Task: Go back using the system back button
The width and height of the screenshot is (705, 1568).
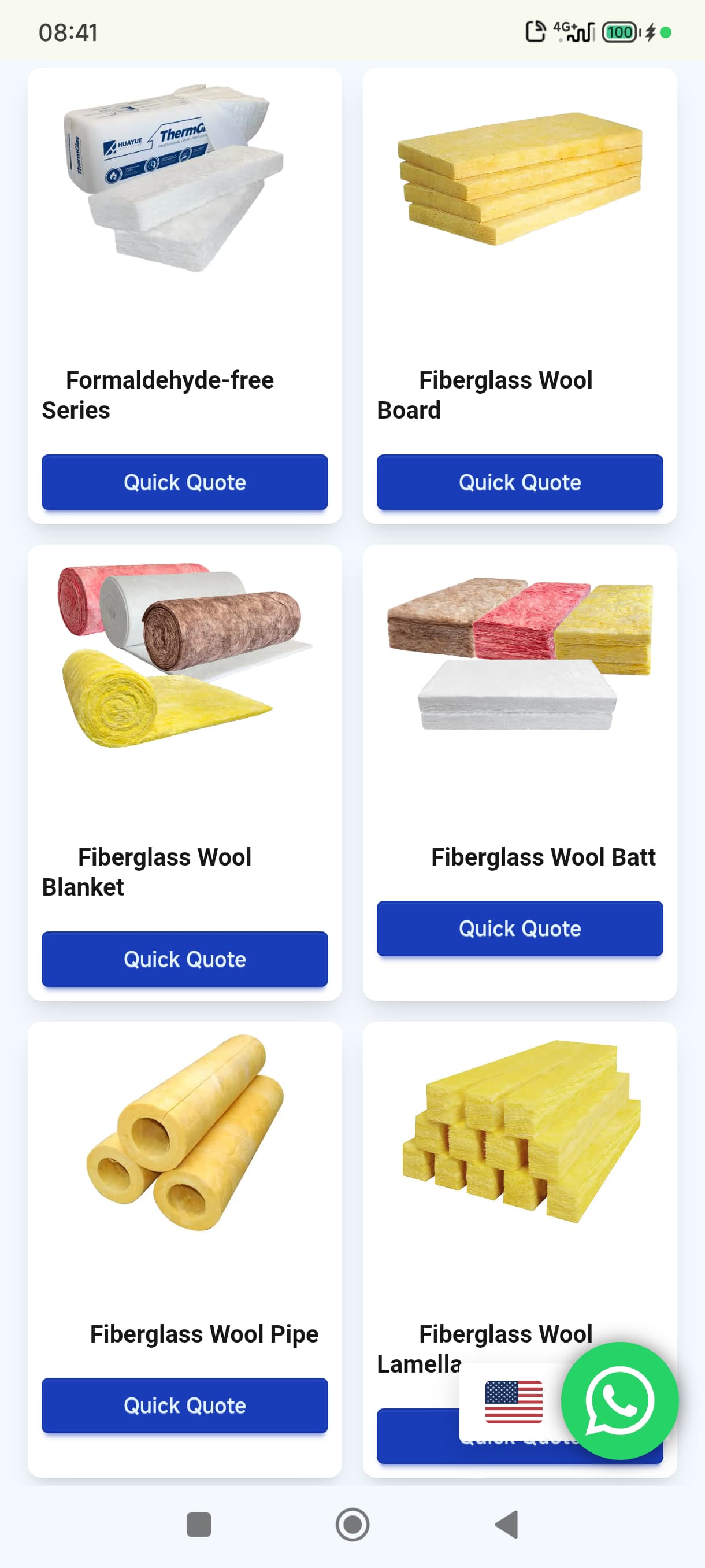Action: 506,1524
